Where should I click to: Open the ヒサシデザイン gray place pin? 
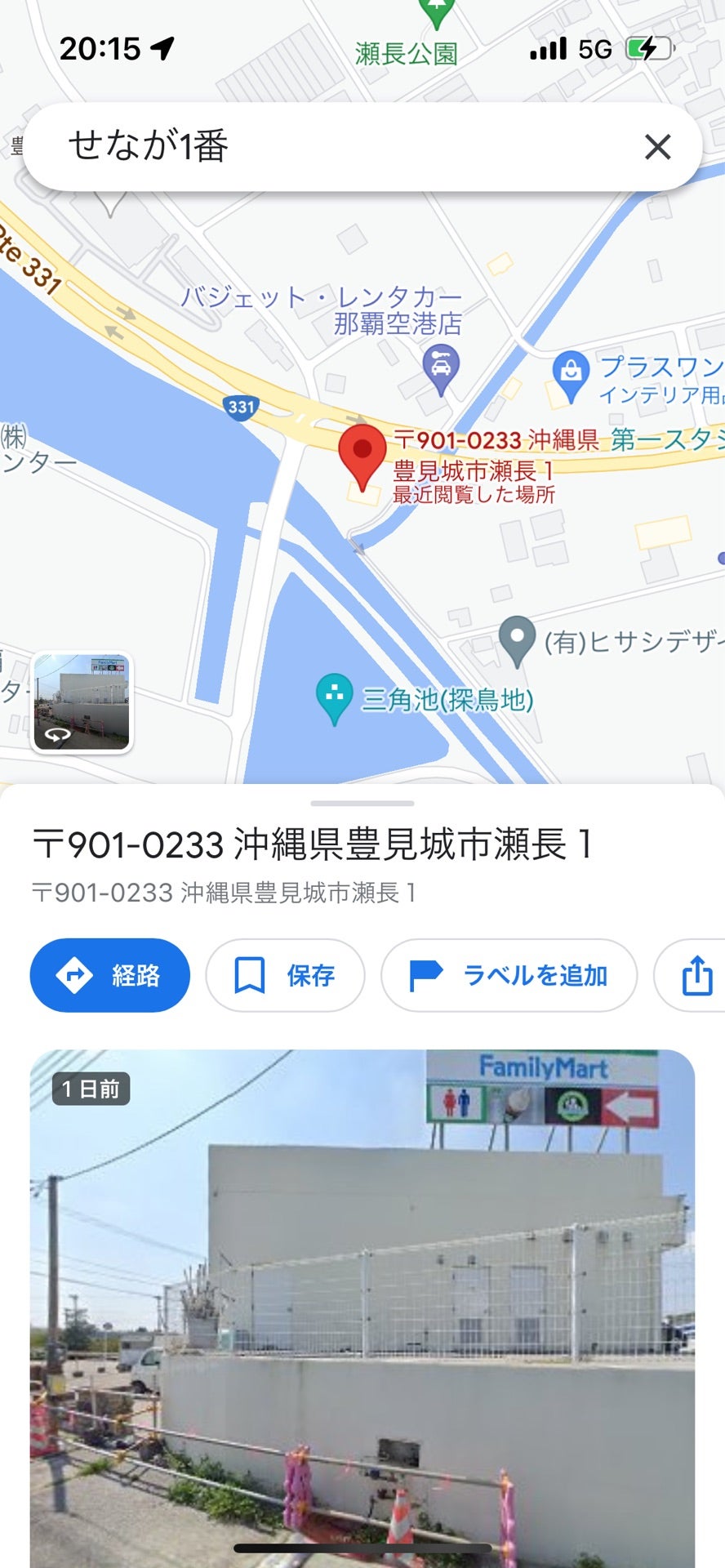[517, 637]
